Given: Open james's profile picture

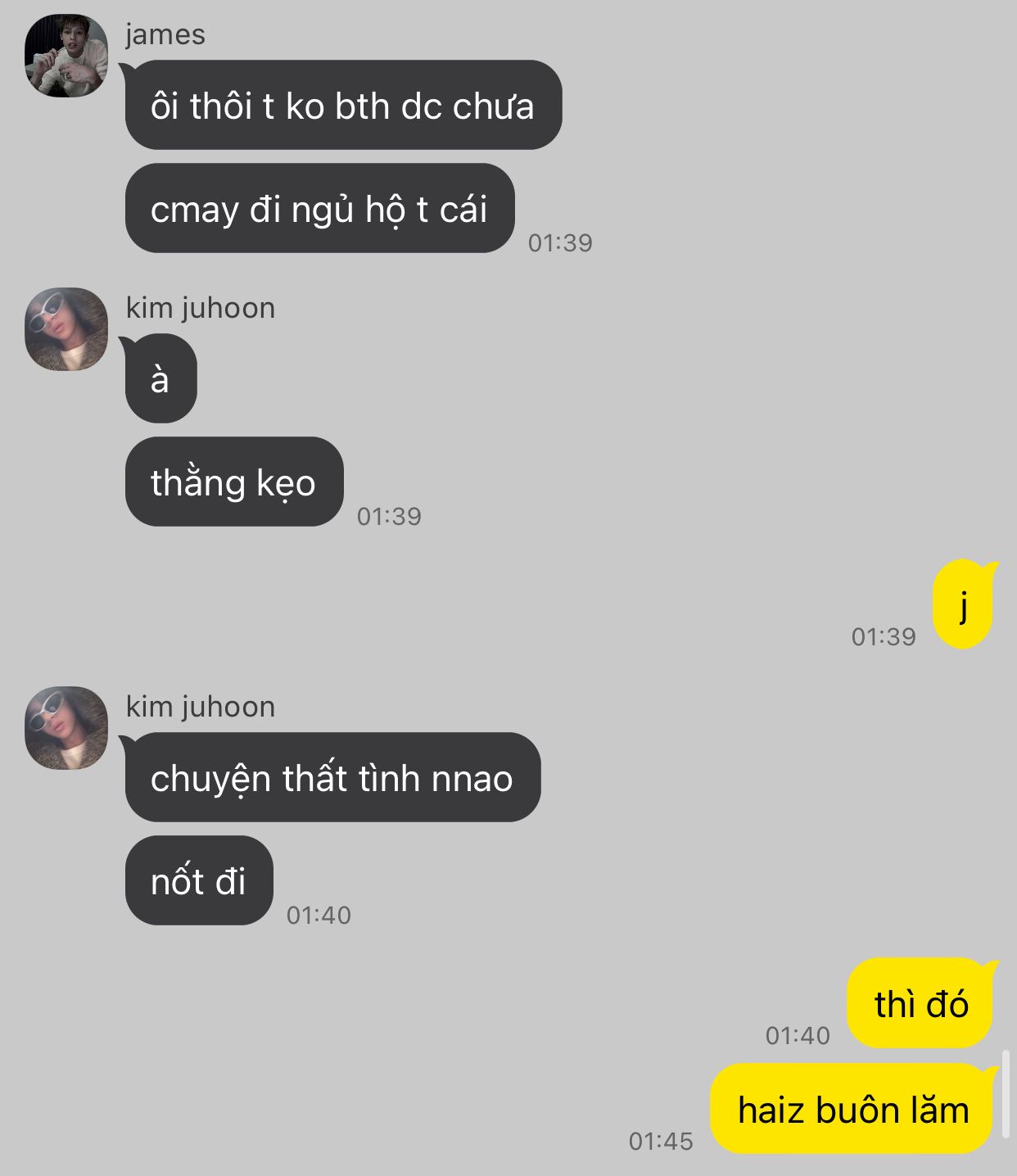Looking at the screenshot, I should point(66,56).
